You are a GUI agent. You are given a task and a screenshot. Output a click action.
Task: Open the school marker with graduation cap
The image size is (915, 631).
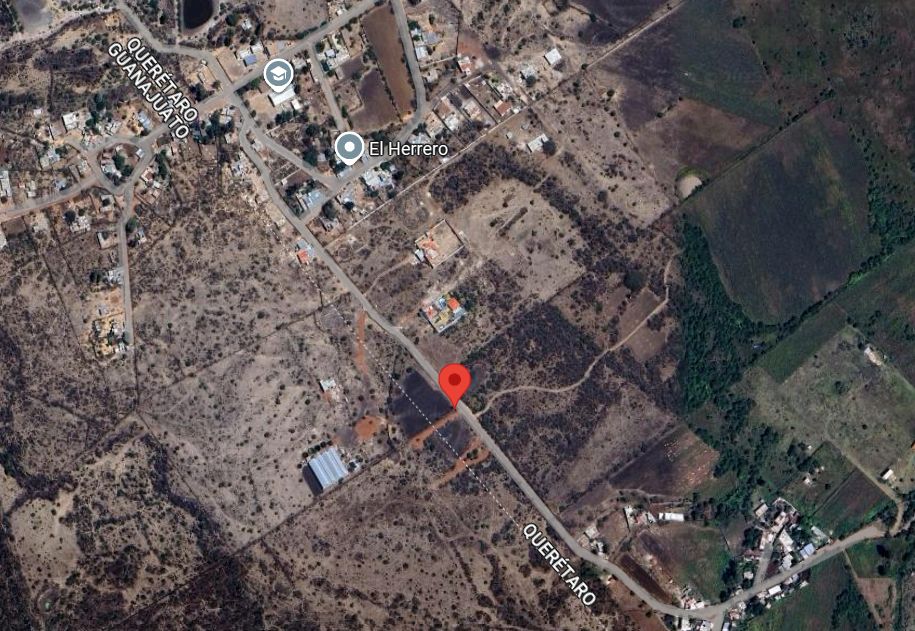277,73
